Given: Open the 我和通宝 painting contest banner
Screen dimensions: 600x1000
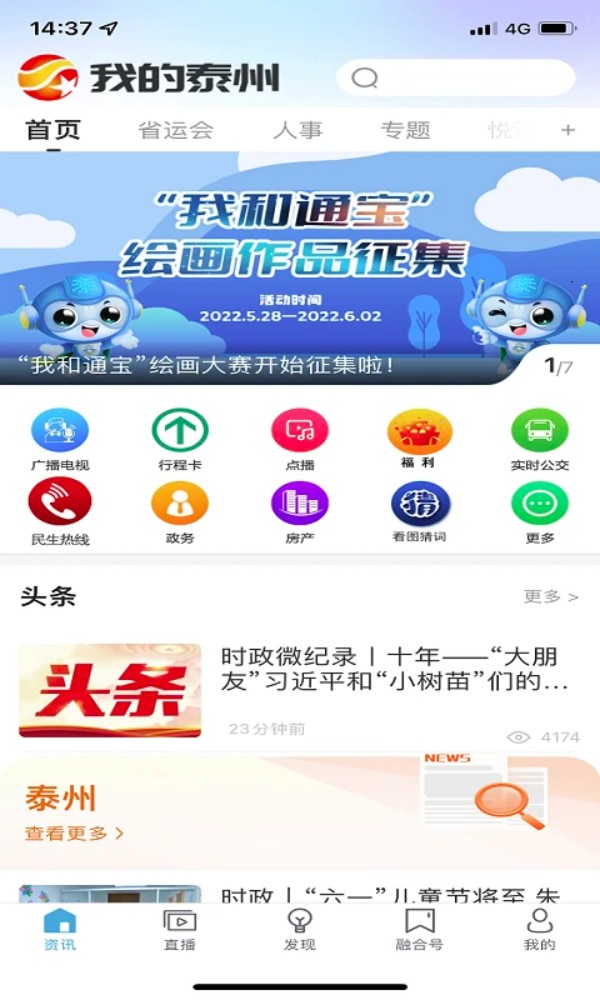Looking at the screenshot, I should pos(300,268).
